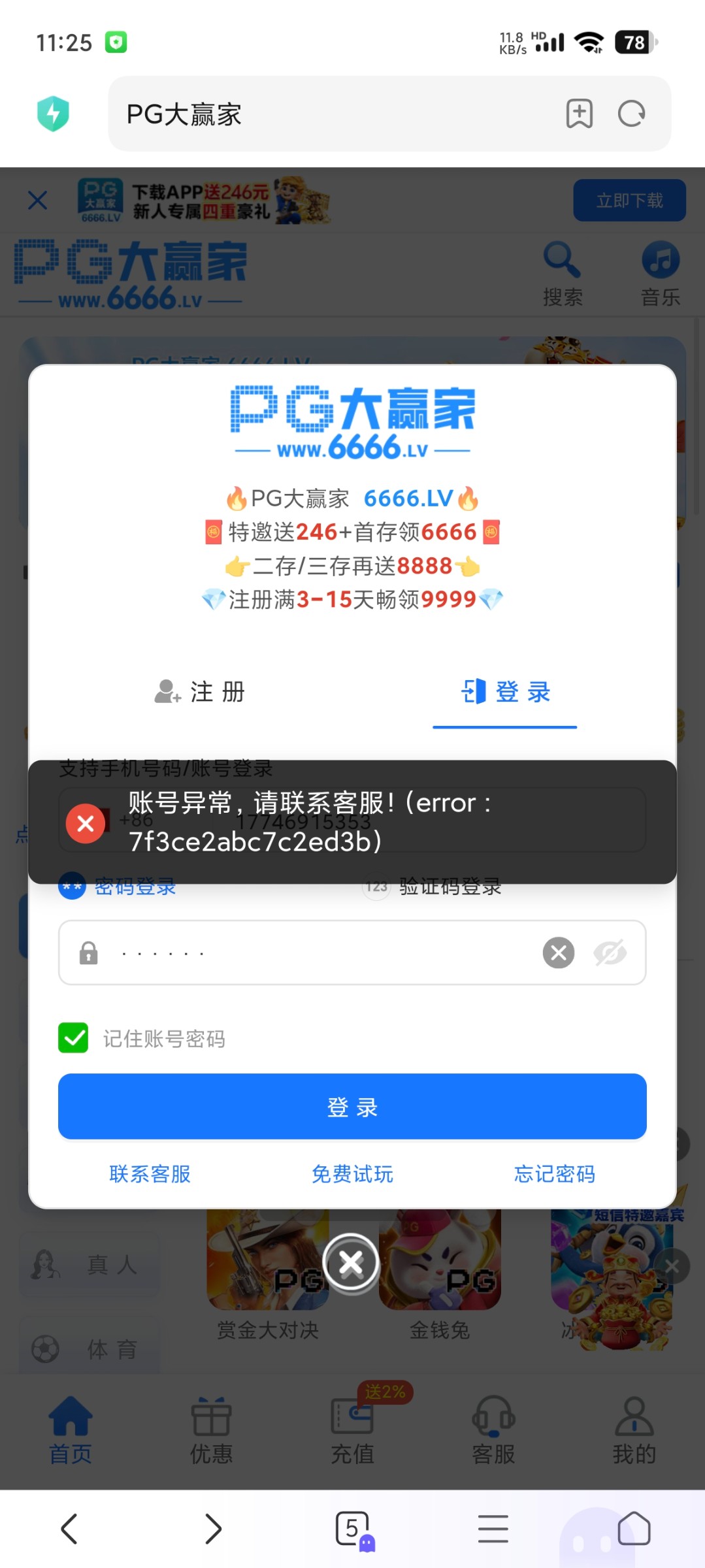Open 忘记密码 link
The height and width of the screenshot is (1568, 705).
pyautogui.click(x=554, y=1174)
